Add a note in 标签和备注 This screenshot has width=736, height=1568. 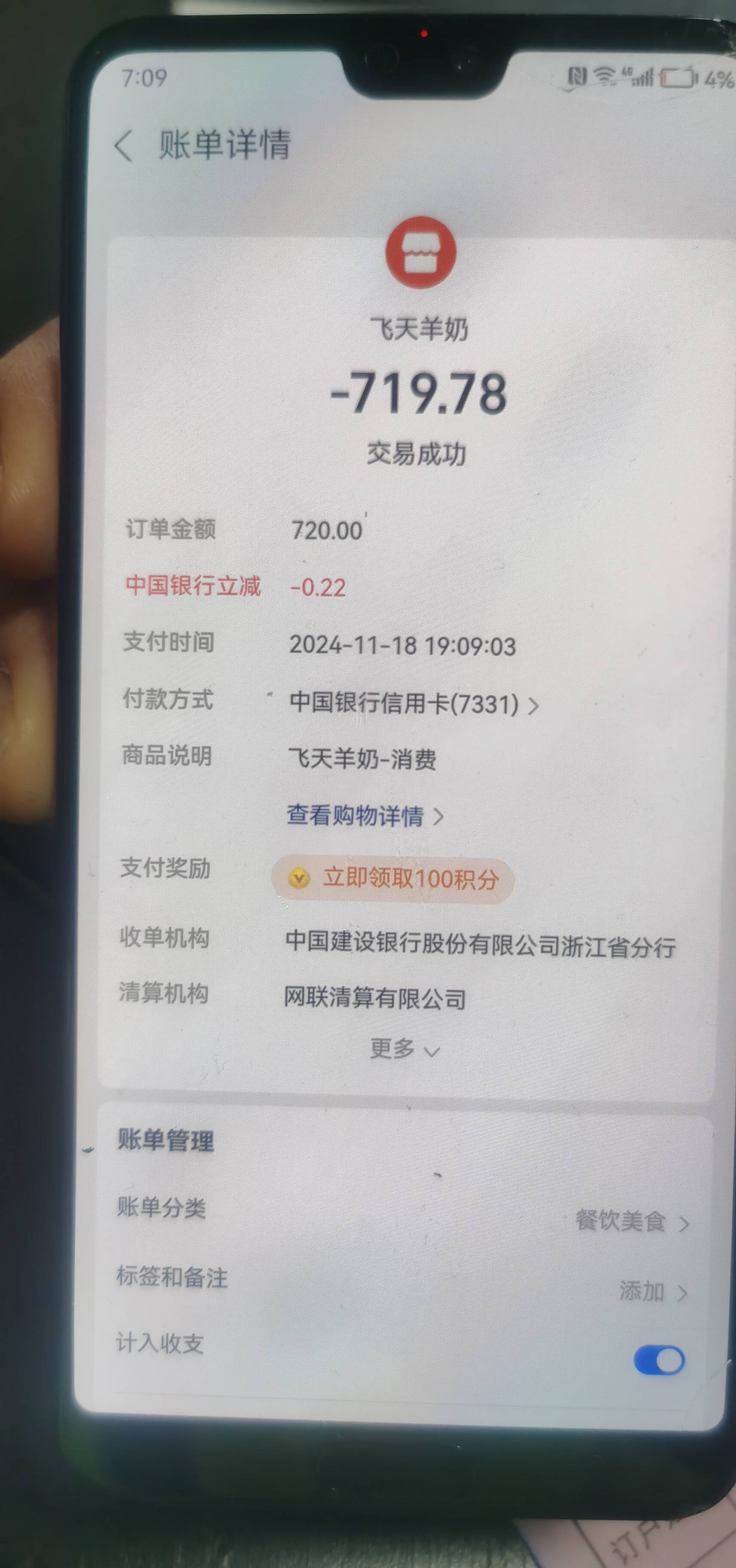pos(652,1291)
